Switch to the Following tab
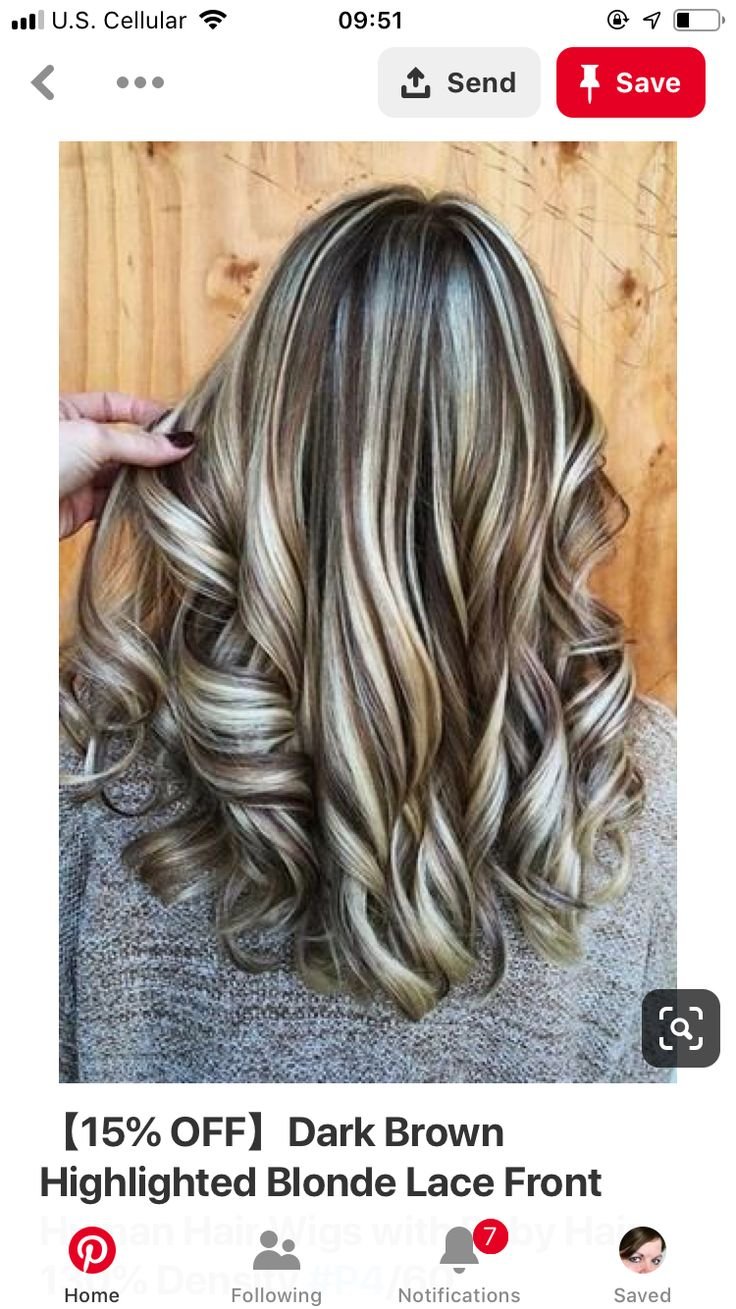The height and width of the screenshot is (1309, 736). (x=276, y=1265)
